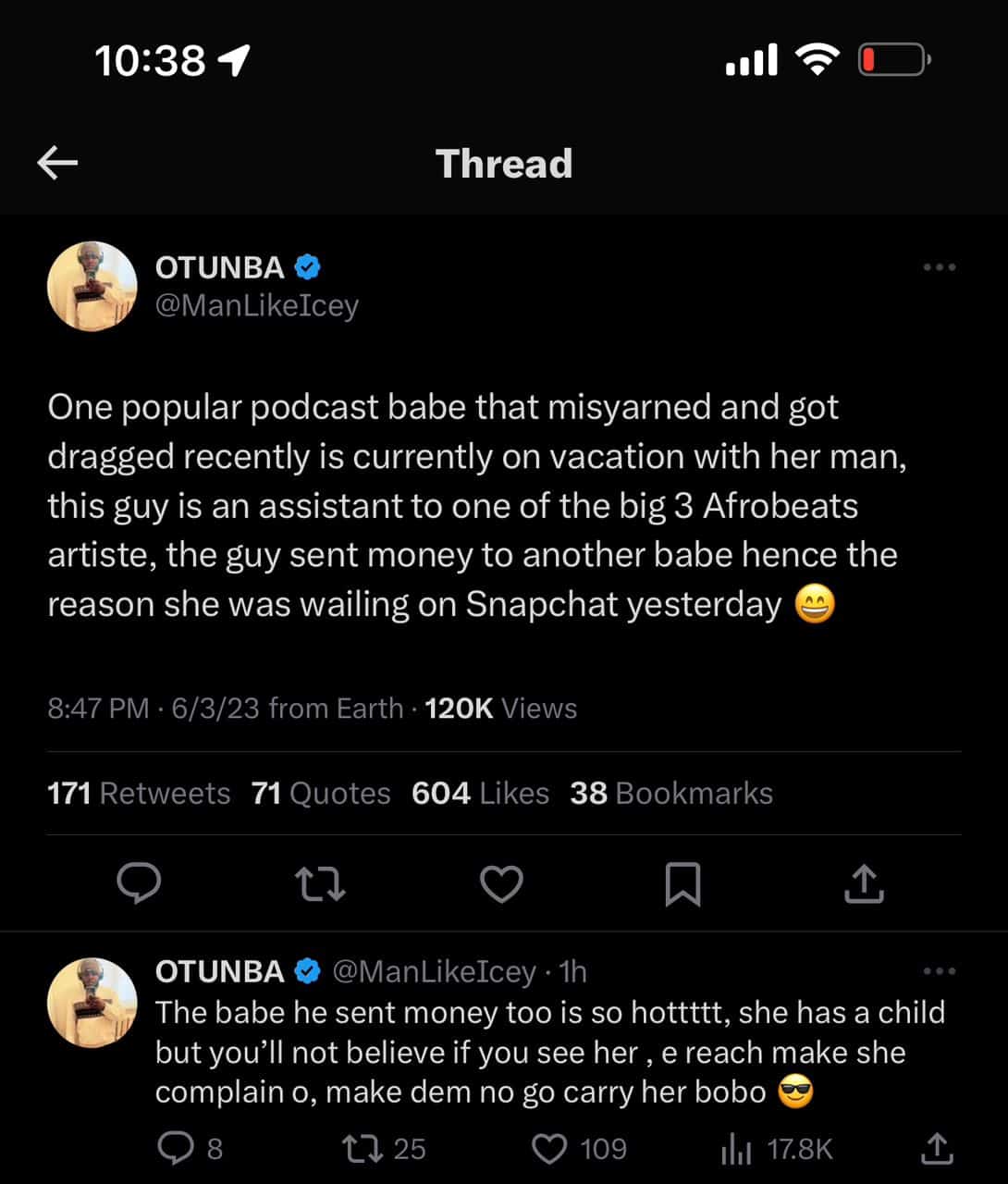Open overflow menu on the main tweet
Screen dimensions: 1008x1184
point(939,268)
